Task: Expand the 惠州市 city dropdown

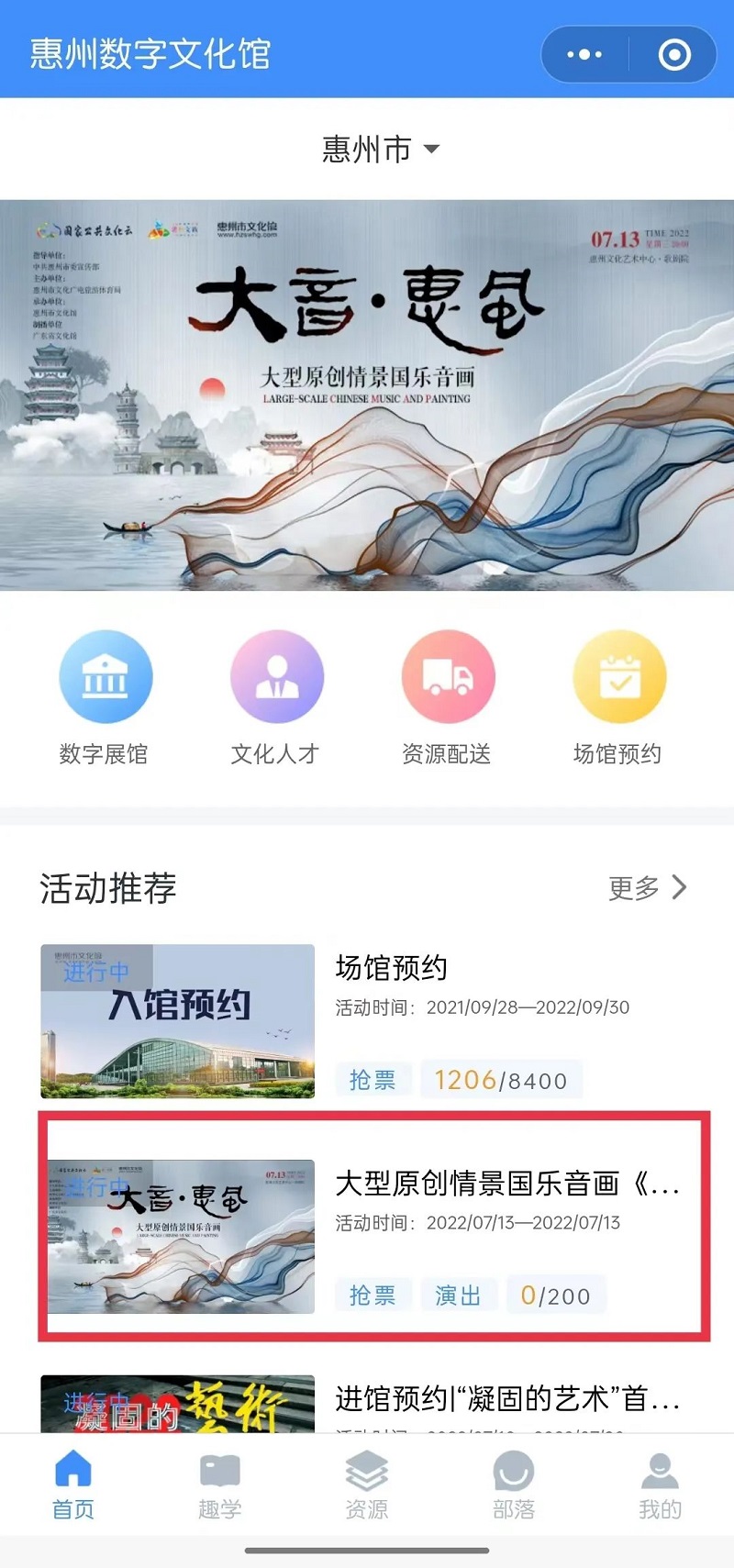Action: (x=380, y=149)
